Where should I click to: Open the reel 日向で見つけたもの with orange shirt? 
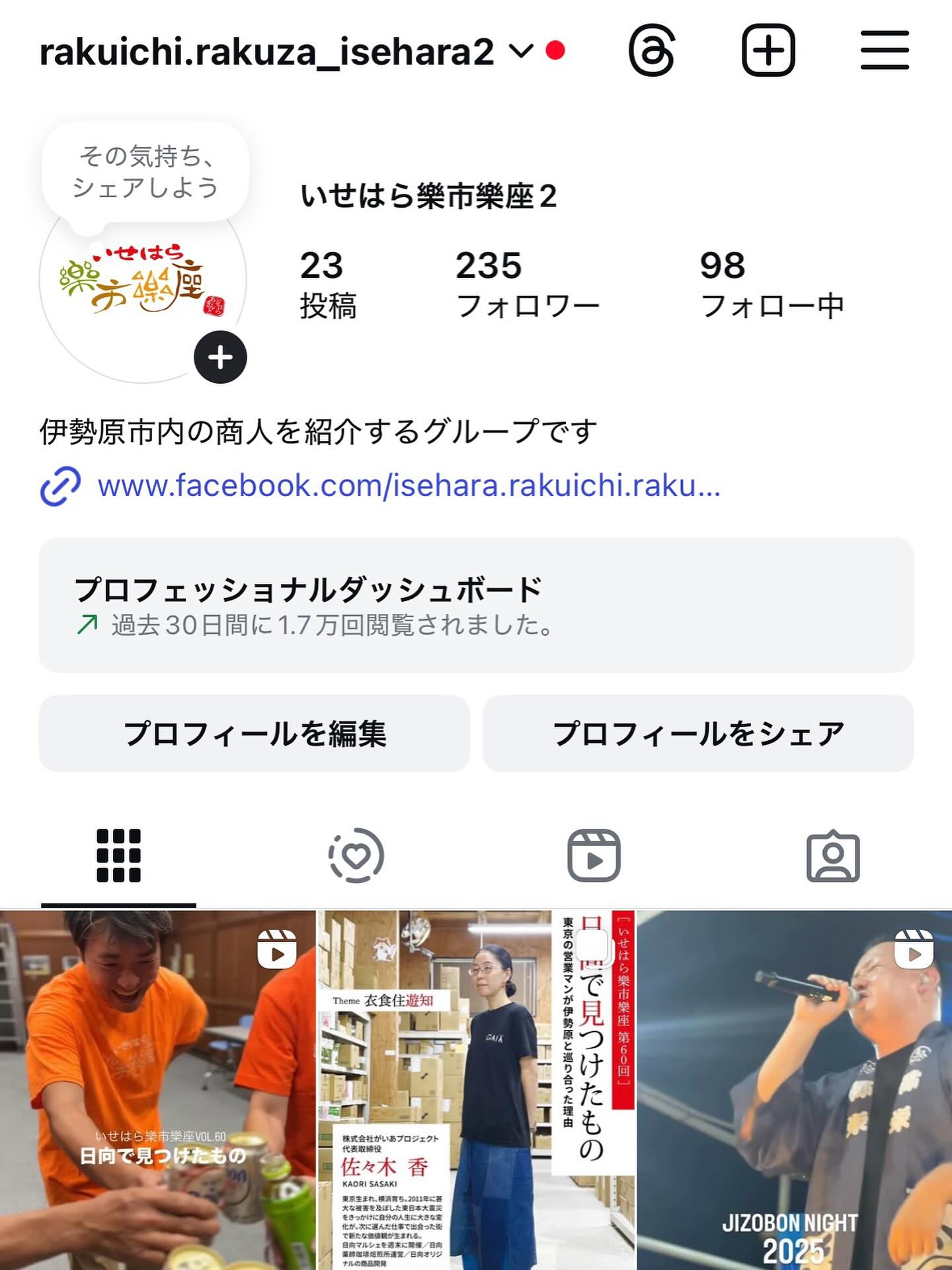click(157, 1090)
